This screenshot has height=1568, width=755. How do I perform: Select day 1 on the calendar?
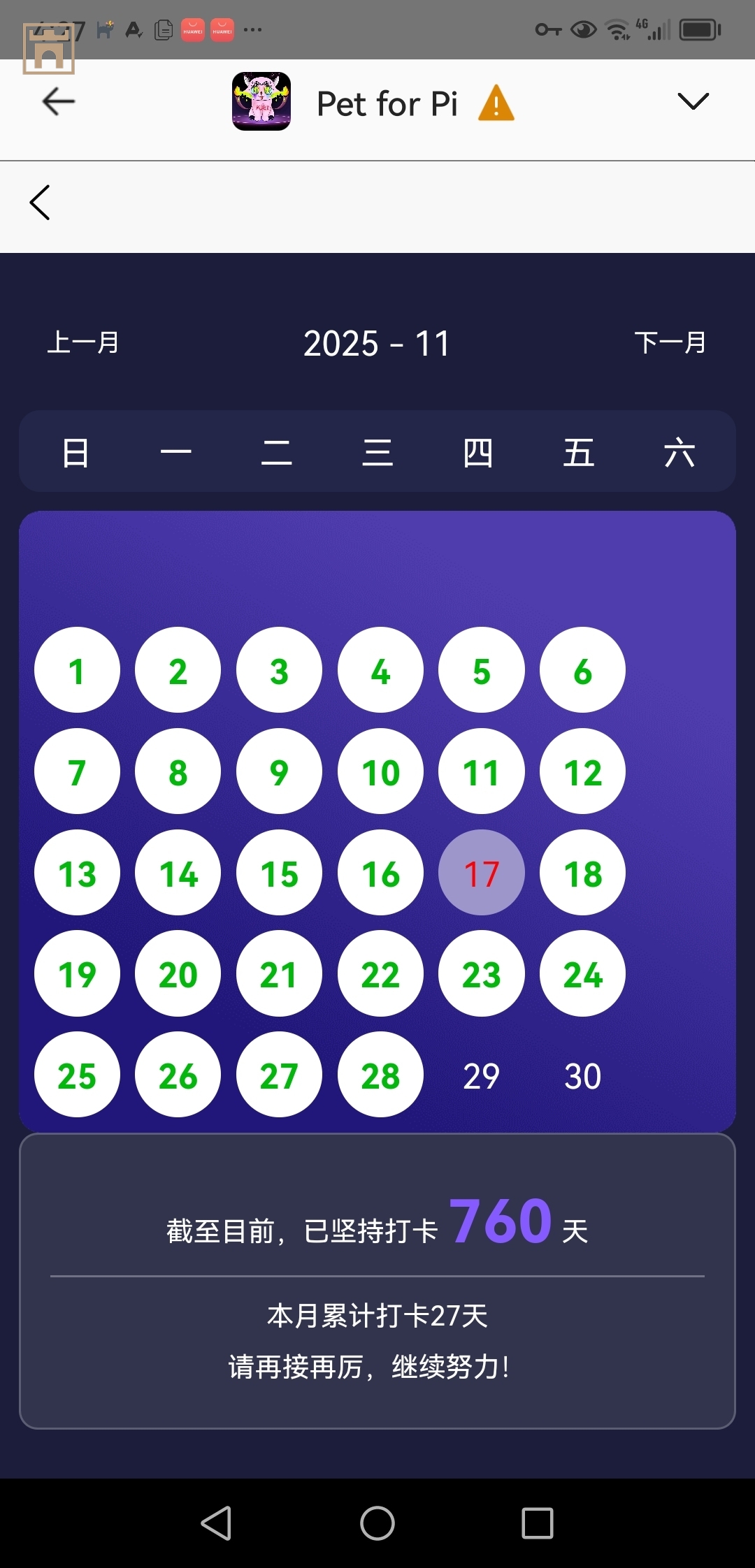pyautogui.click(x=77, y=670)
